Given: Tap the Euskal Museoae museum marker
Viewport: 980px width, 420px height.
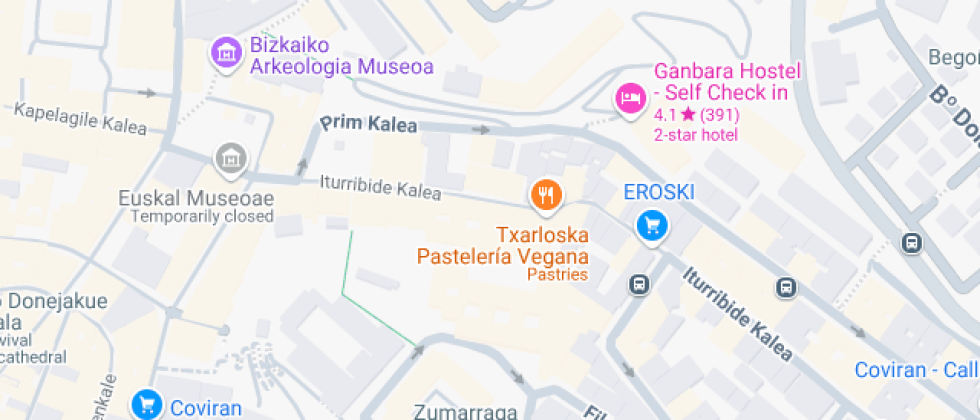Looking at the screenshot, I should tap(231, 159).
